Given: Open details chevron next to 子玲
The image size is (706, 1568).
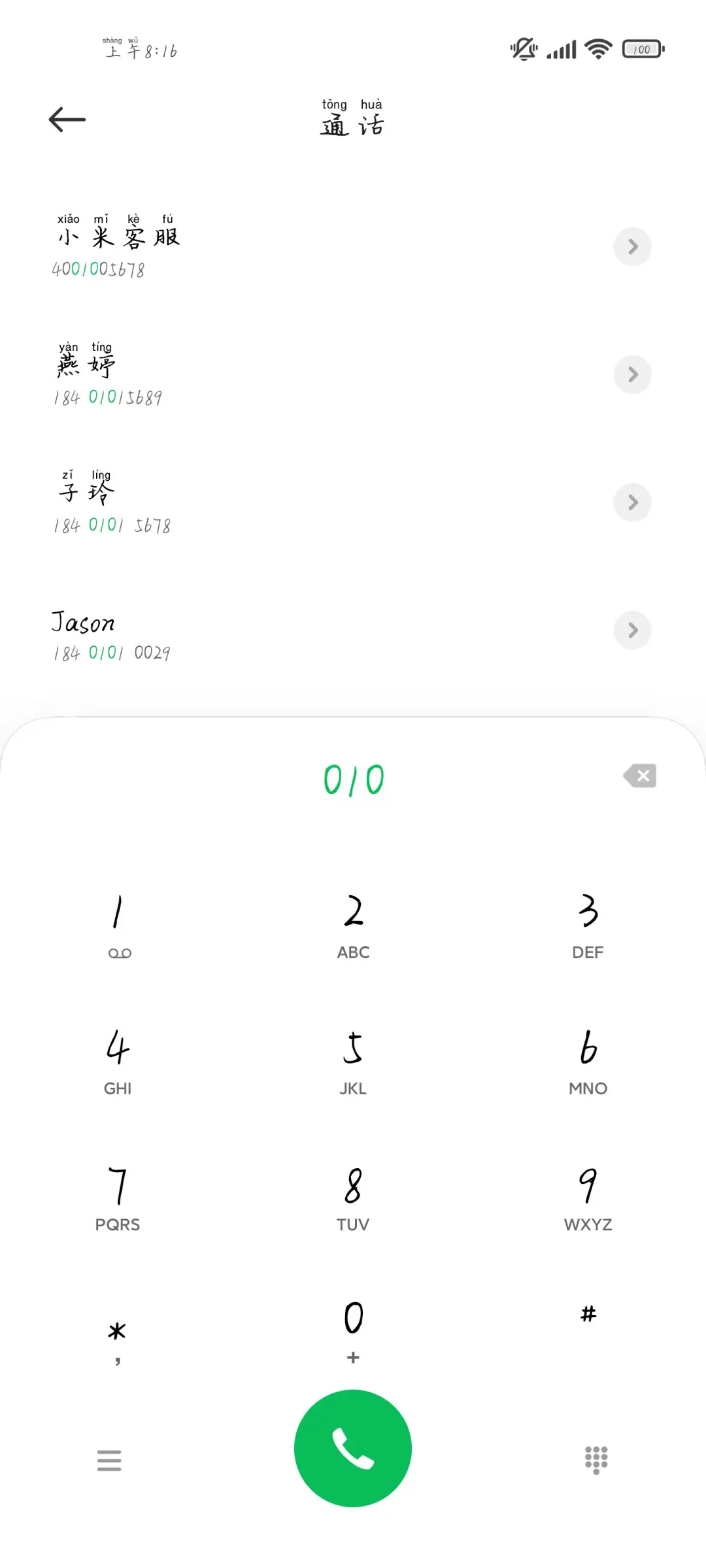Looking at the screenshot, I should [632, 502].
